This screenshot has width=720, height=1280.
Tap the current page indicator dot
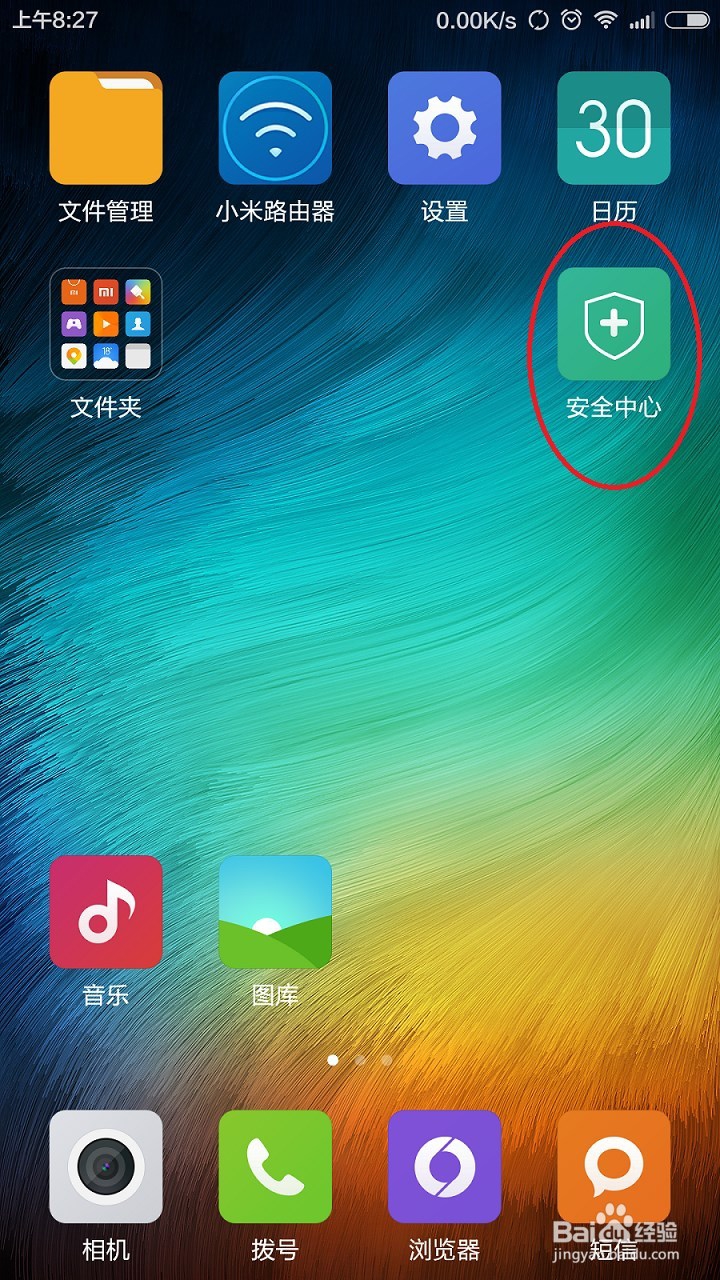click(334, 1060)
